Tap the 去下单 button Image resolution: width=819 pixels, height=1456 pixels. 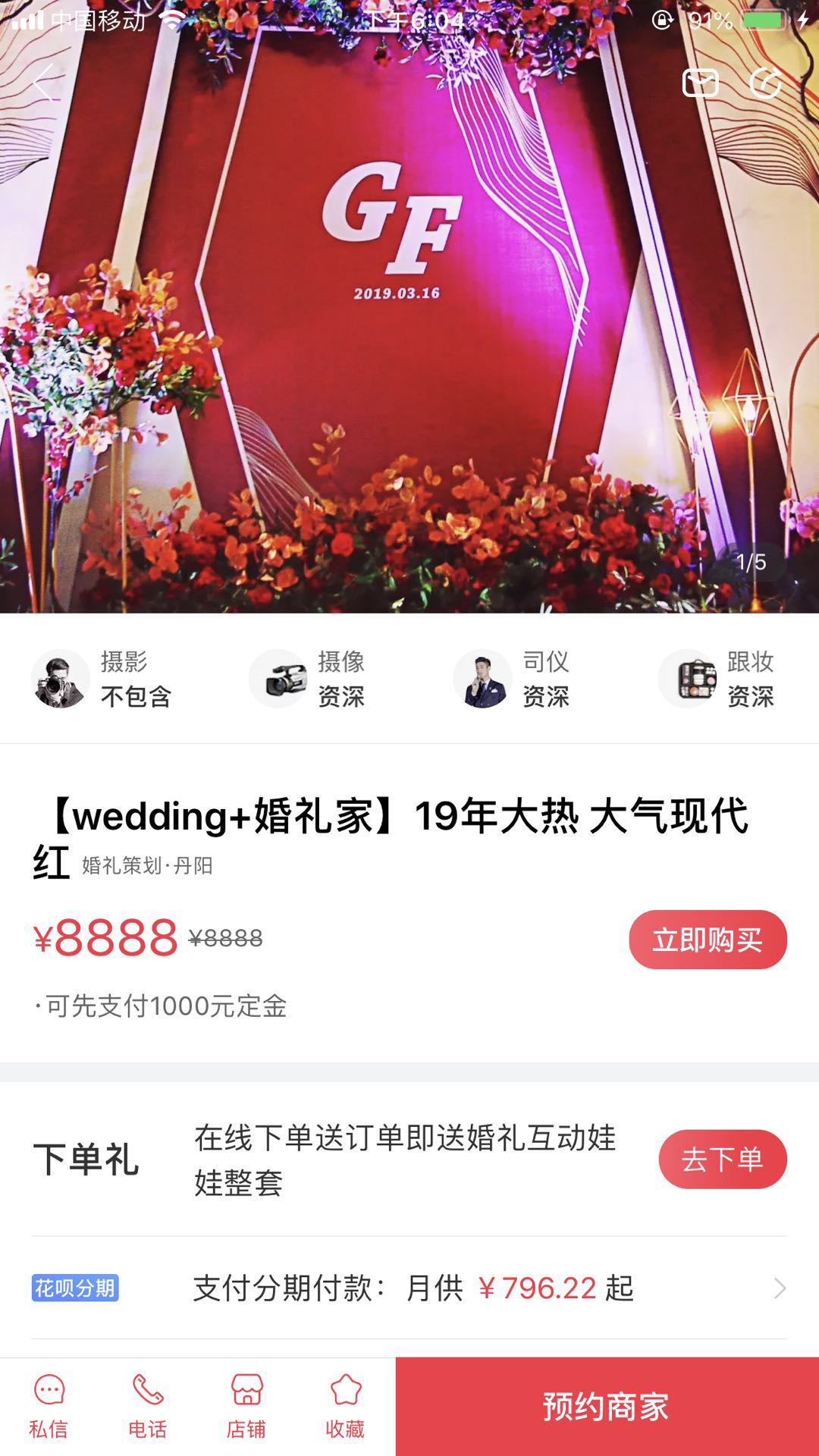click(723, 1159)
